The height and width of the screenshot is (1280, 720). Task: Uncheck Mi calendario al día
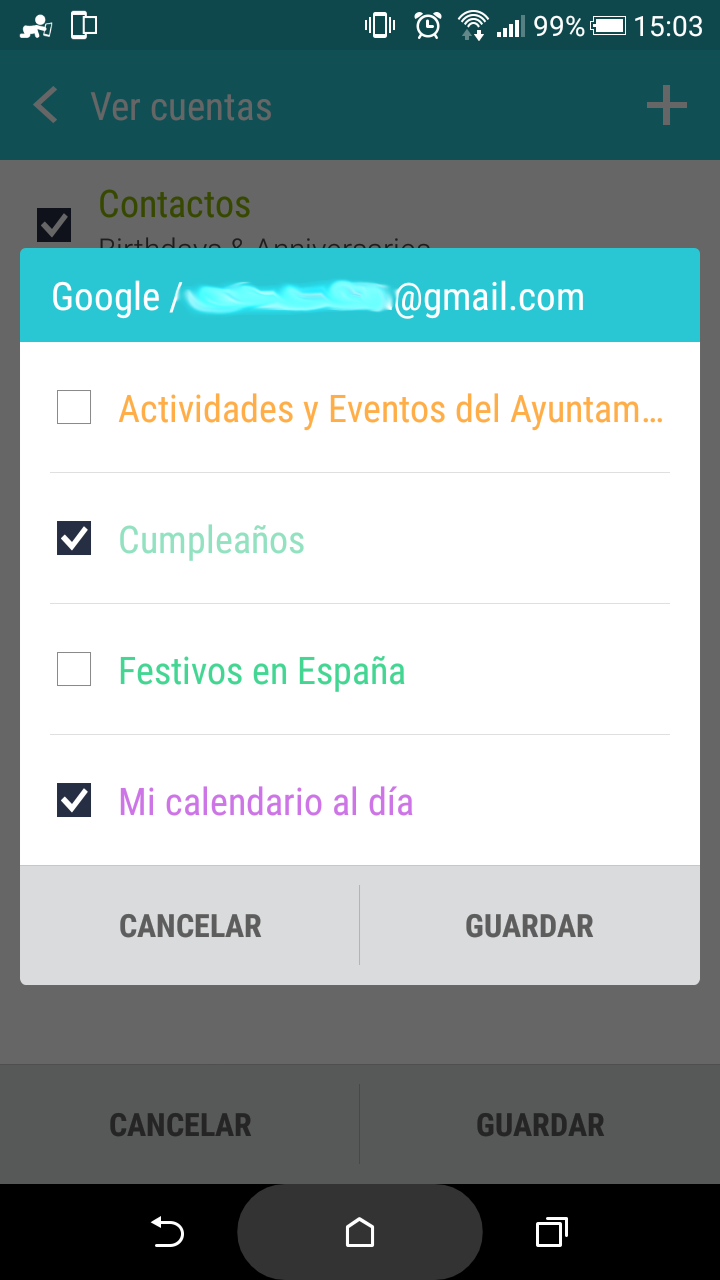click(74, 800)
